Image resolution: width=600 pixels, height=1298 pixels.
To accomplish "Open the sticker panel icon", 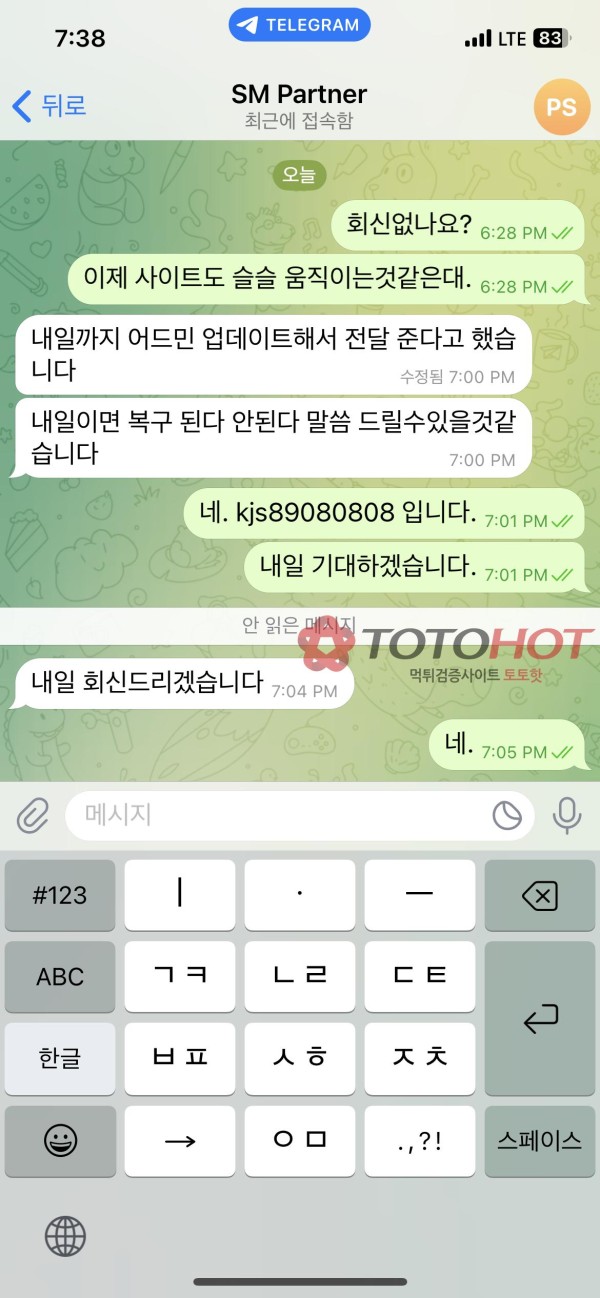I will point(508,816).
